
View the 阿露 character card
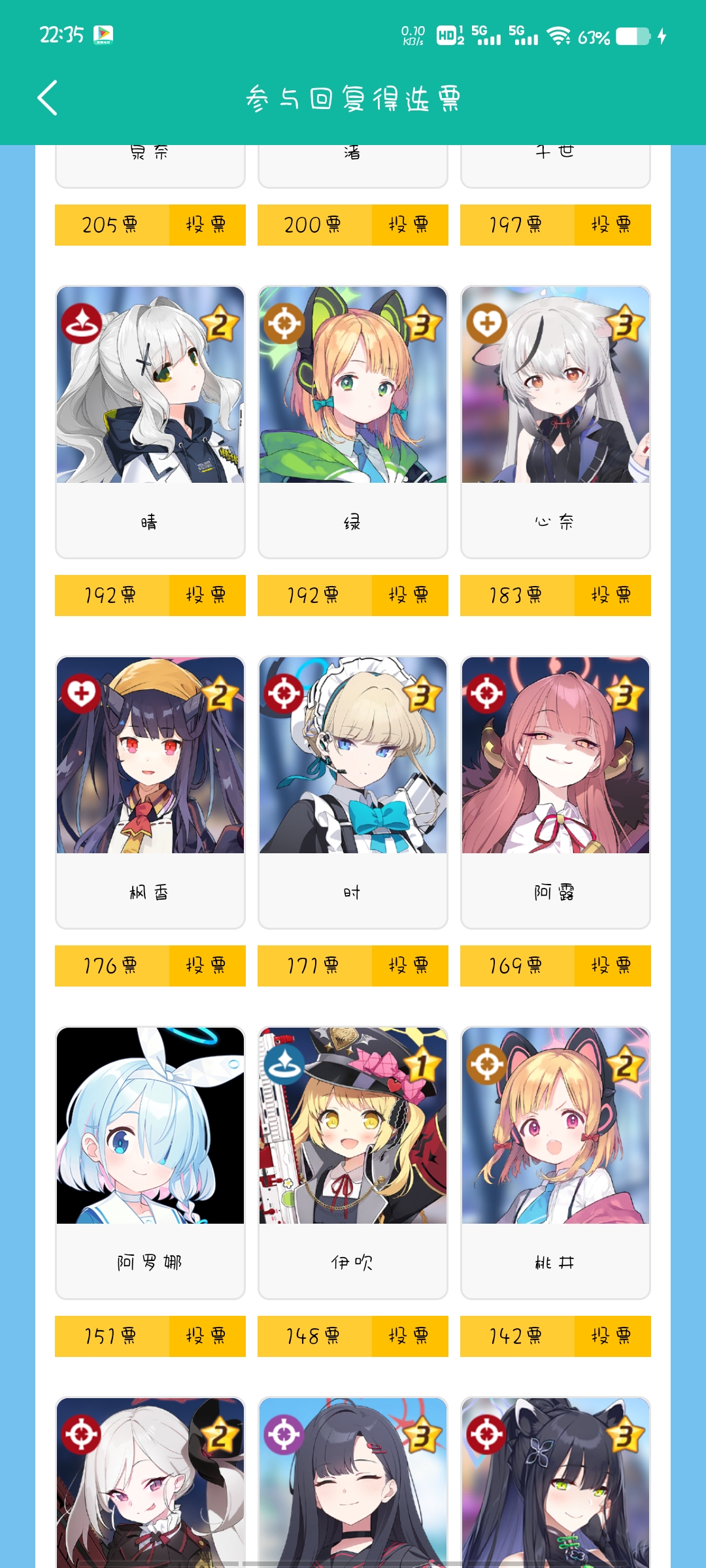(x=556, y=792)
